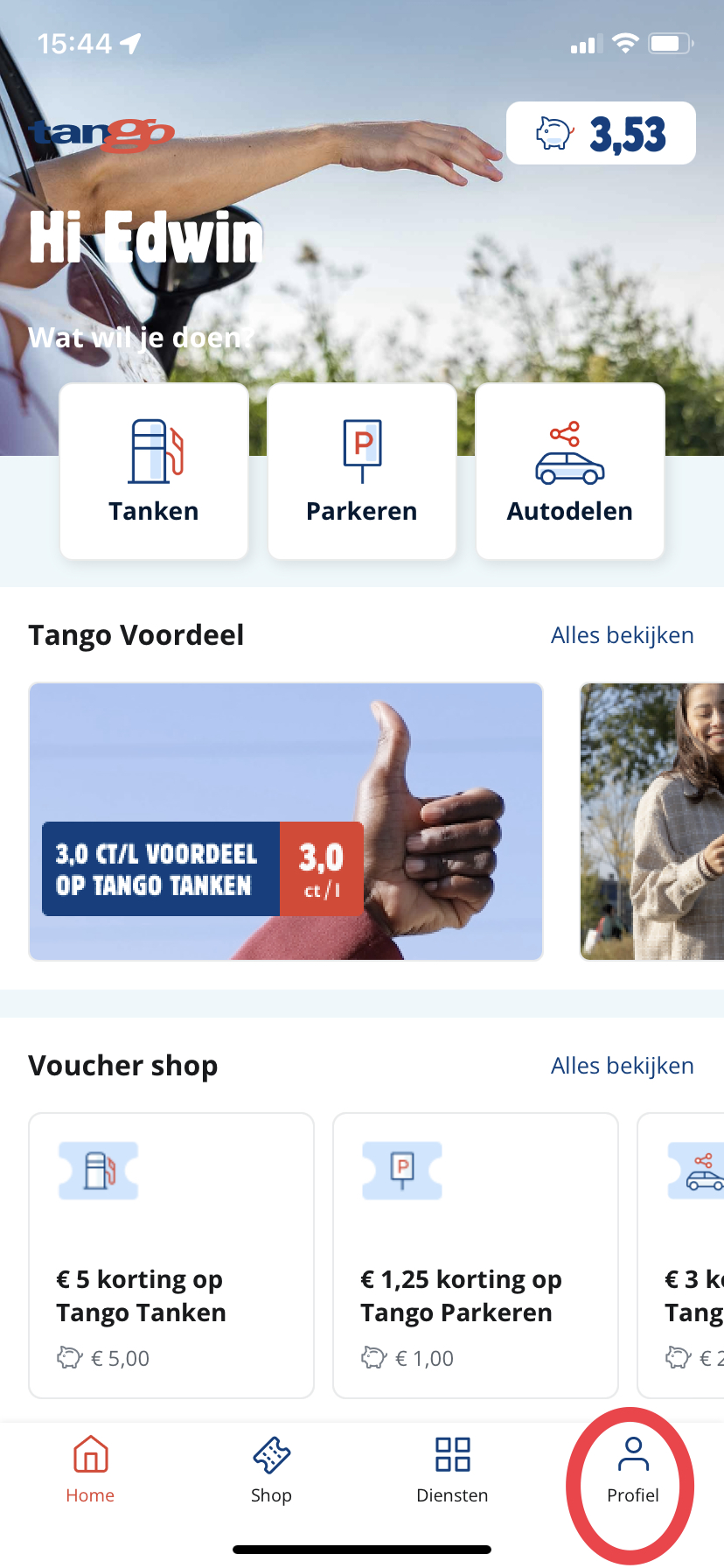Open € 5 korting op Tango Tanken voucher
Screen dimensions: 724x1568
click(171, 1256)
